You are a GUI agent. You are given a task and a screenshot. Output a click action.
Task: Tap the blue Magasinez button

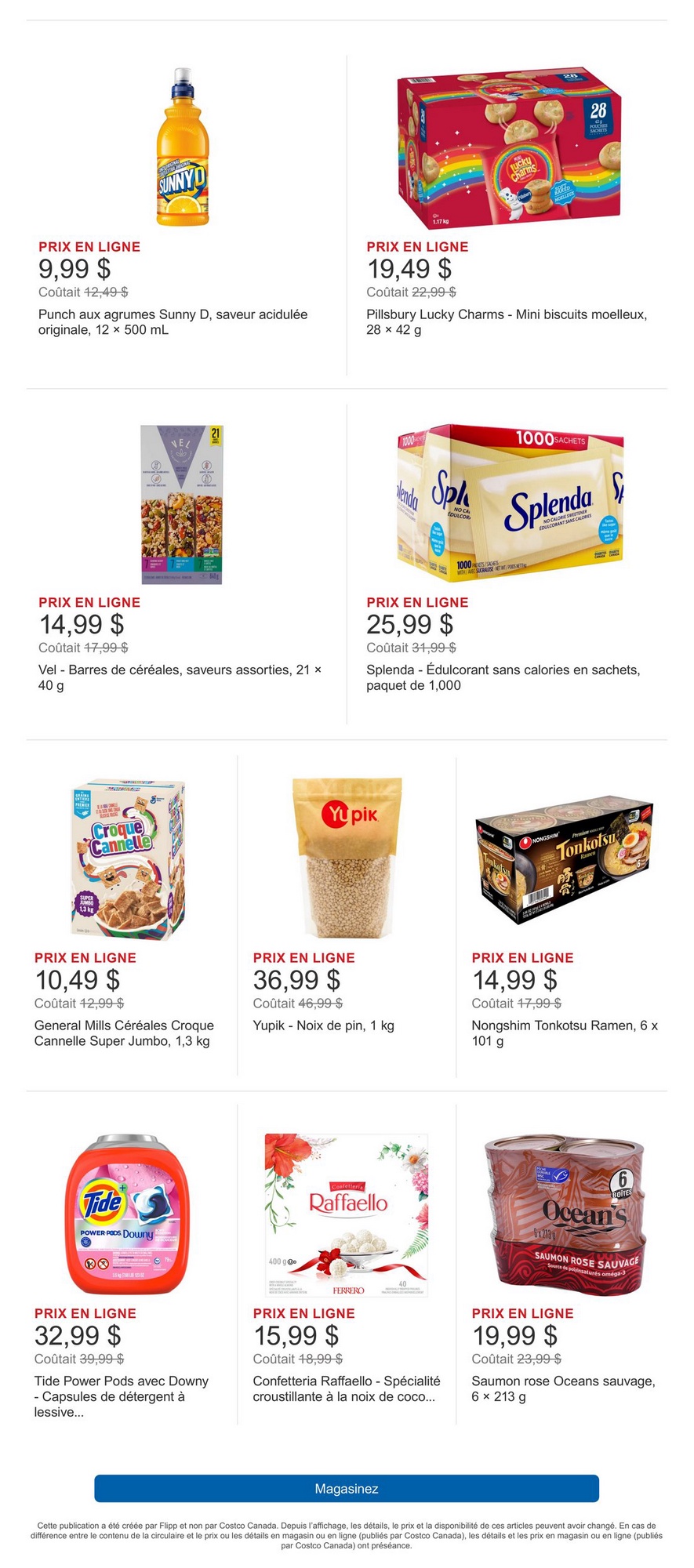(347, 1488)
